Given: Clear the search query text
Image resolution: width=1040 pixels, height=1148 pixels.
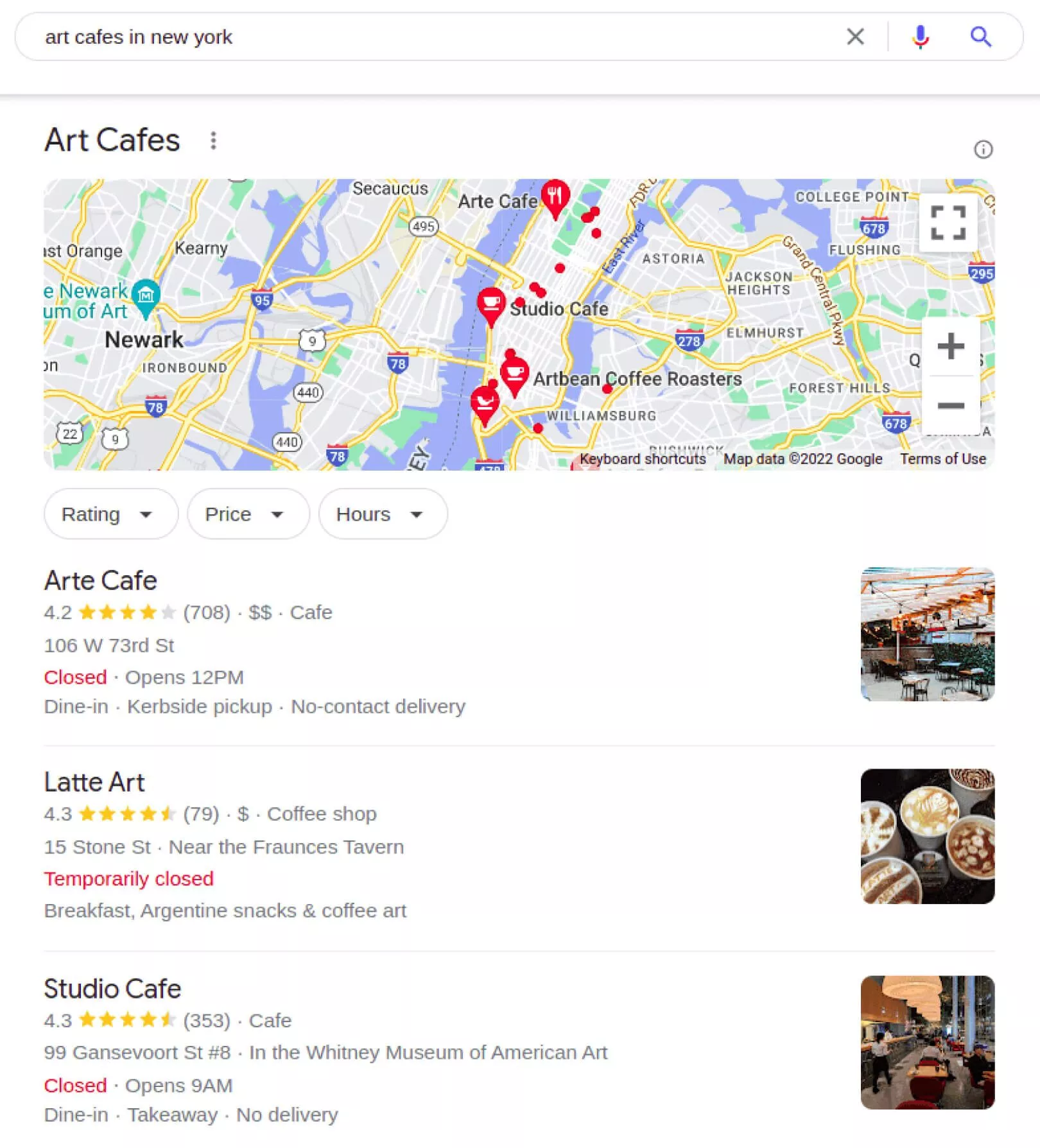Looking at the screenshot, I should [855, 37].
